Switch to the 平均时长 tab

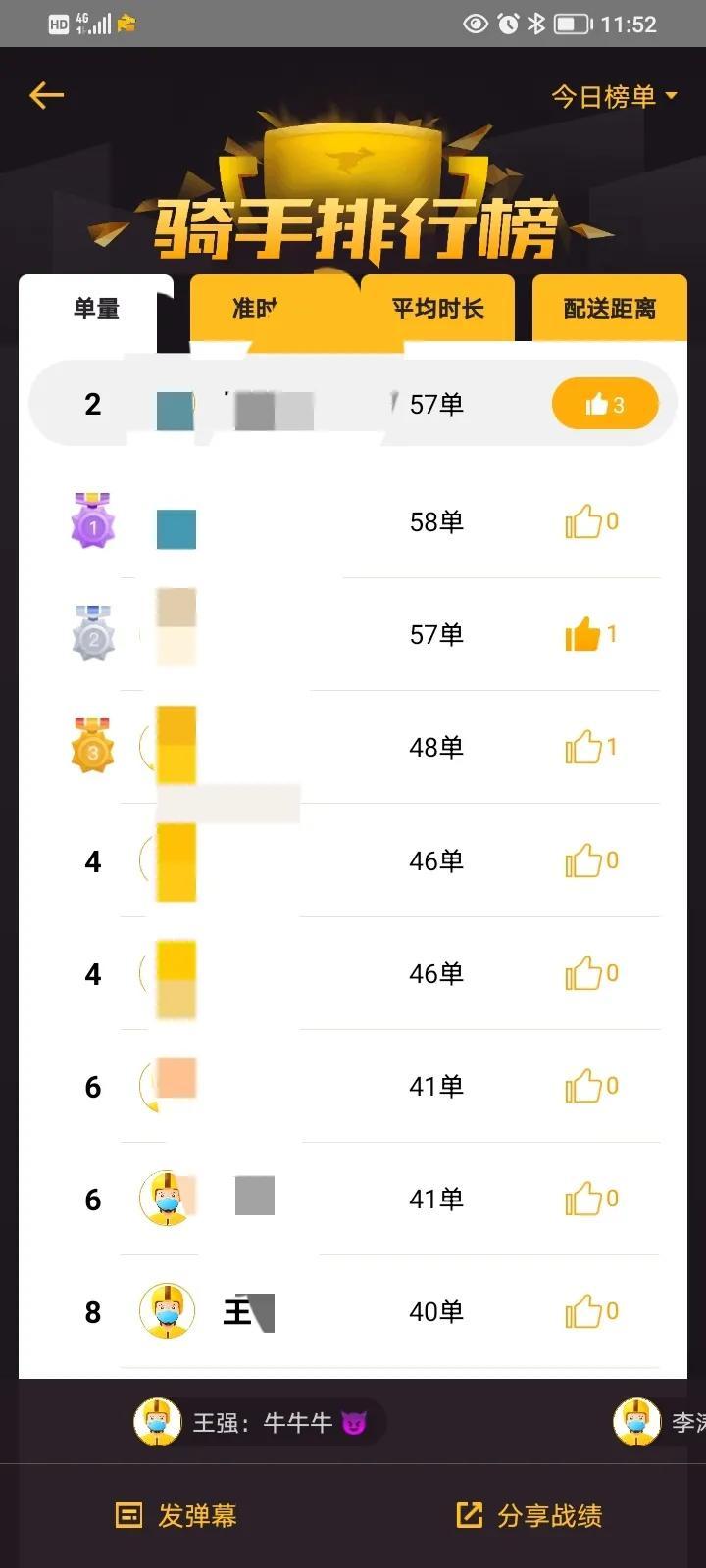[x=437, y=309]
